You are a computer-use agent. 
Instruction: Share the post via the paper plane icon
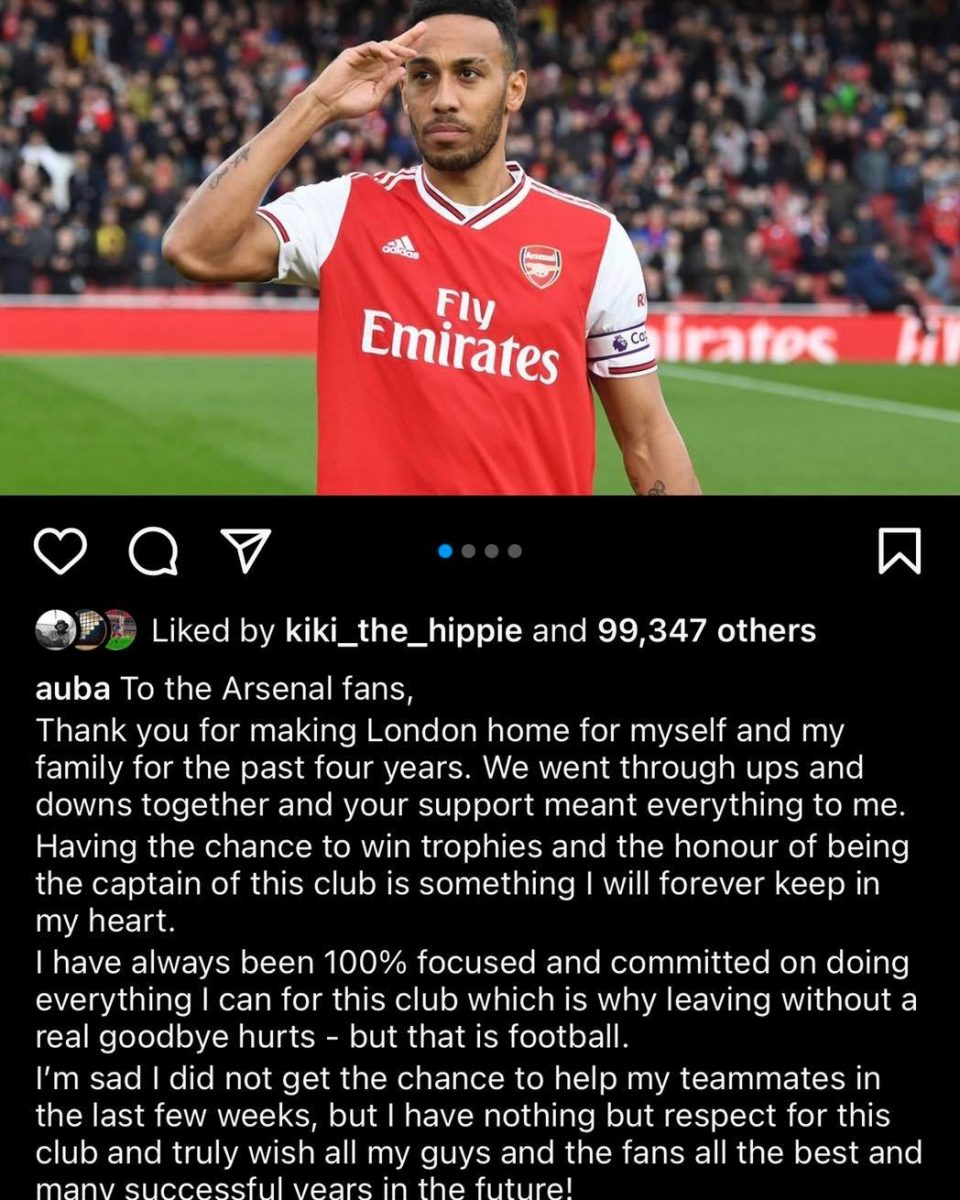pos(246,551)
